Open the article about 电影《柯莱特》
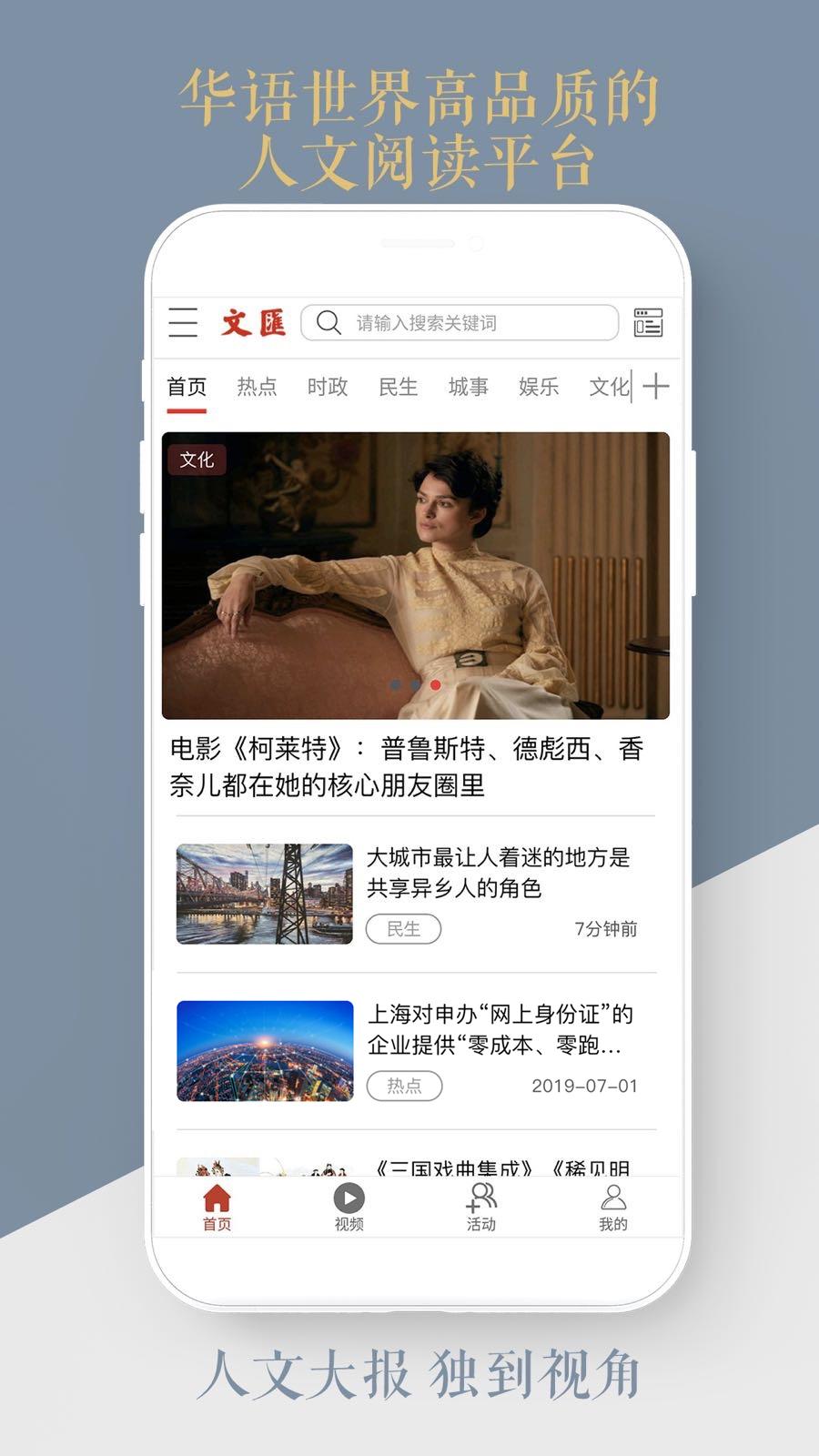This screenshot has width=819, height=1456. 409,769
